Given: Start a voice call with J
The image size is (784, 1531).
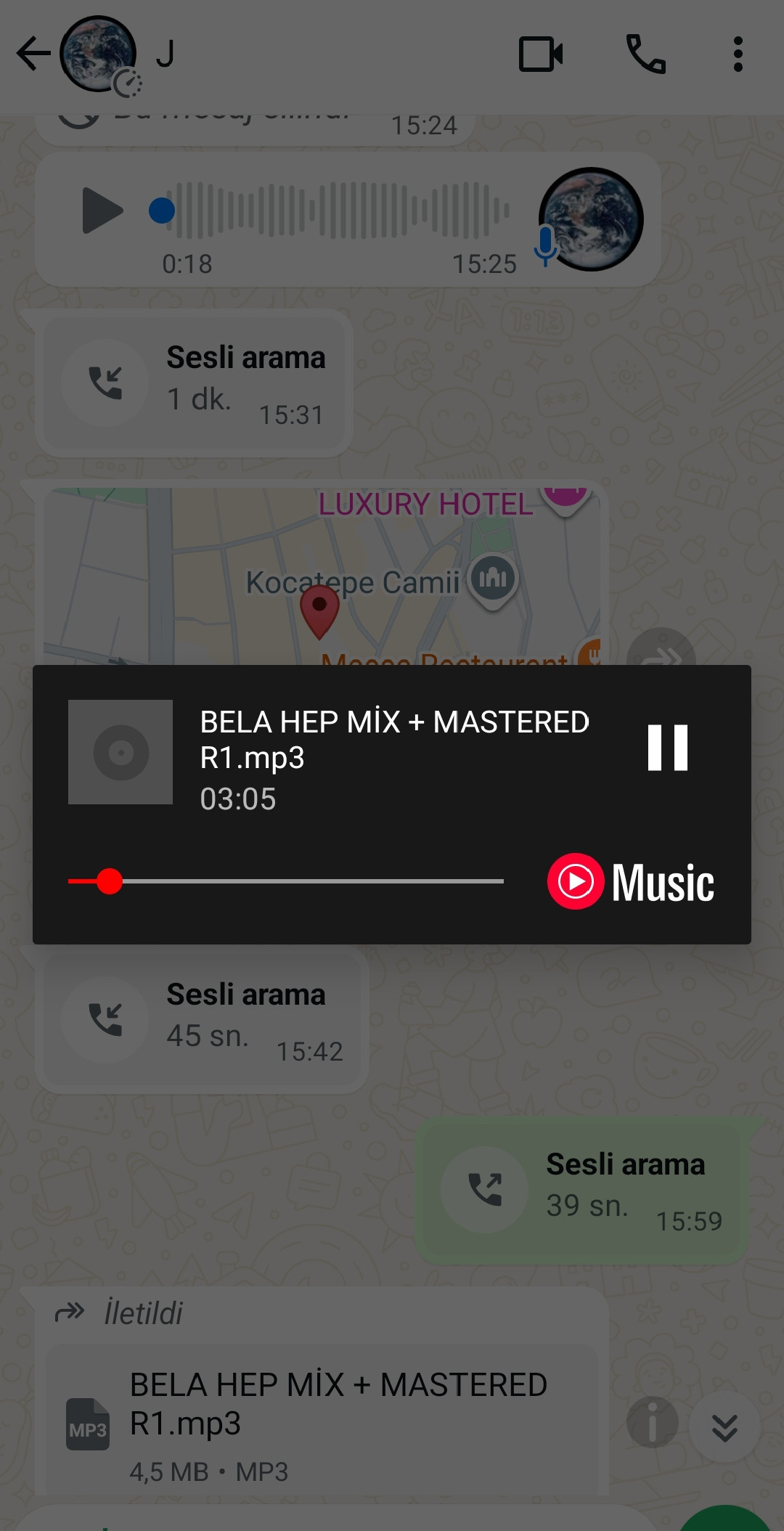Looking at the screenshot, I should coord(645,54).
